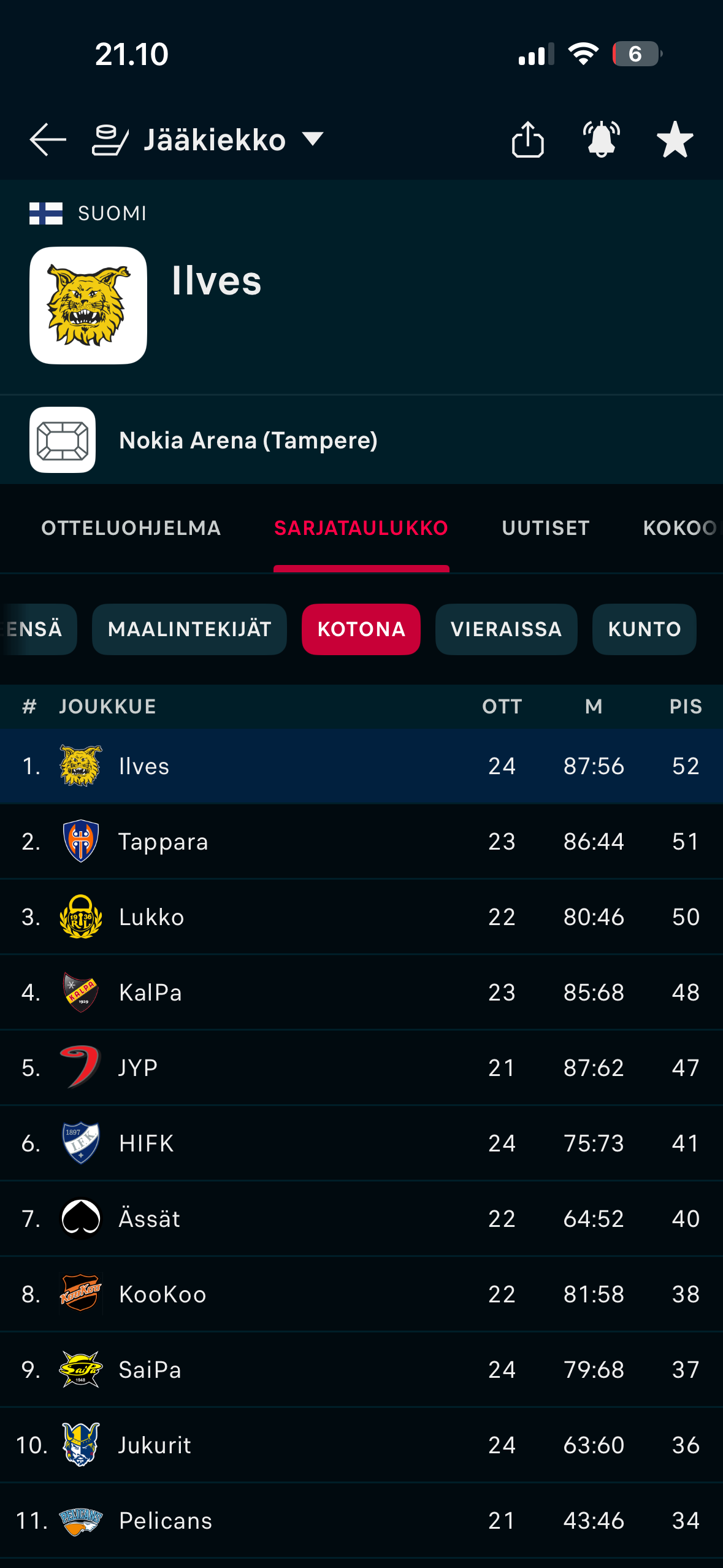This screenshot has width=723, height=1568.
Task: Open JYP team row
Action: point(361,1068)
